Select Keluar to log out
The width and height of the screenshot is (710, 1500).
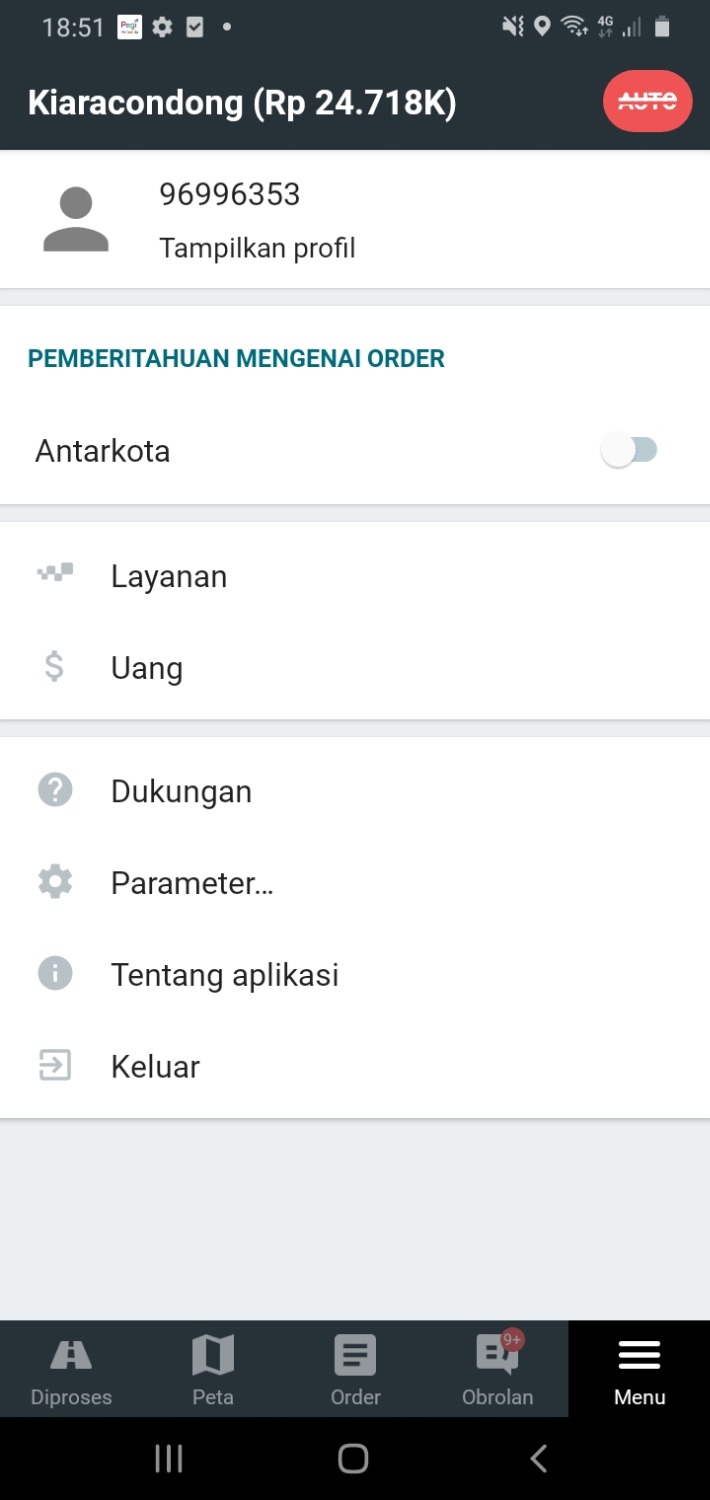155,1066
